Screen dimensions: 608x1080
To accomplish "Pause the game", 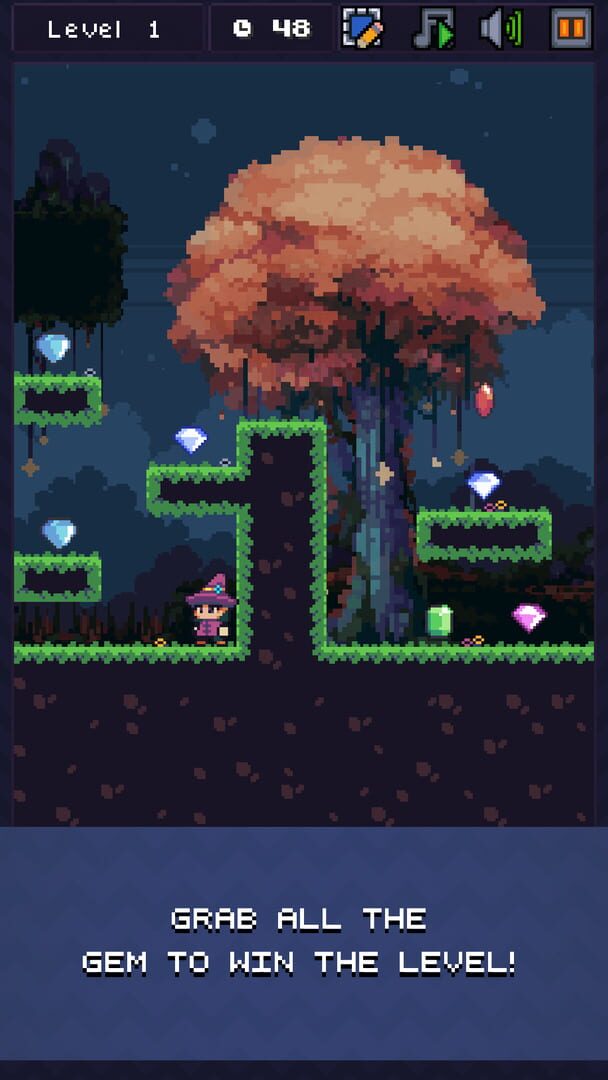I will coord(571,28).
